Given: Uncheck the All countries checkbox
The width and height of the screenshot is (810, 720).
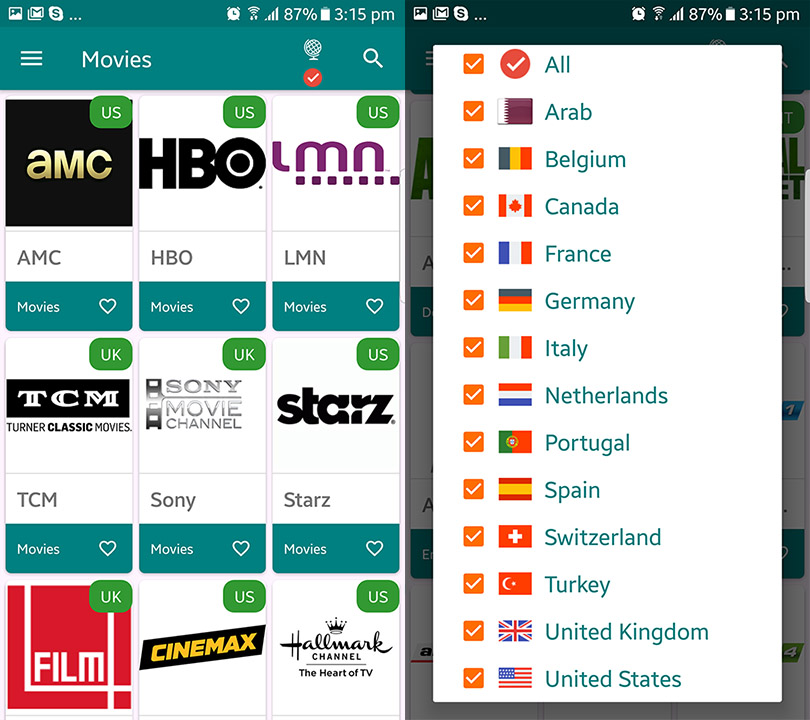Looking at the screenshot, I should [x=473, y=65].
